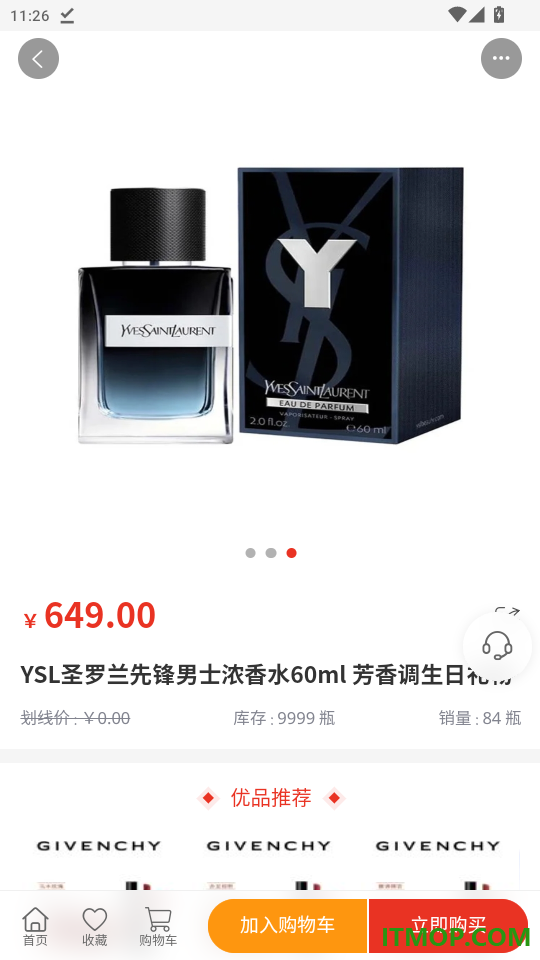Go to 首页 home
Image resolution: width=540 pixels, height=960 pixels.
pos(35,926)
